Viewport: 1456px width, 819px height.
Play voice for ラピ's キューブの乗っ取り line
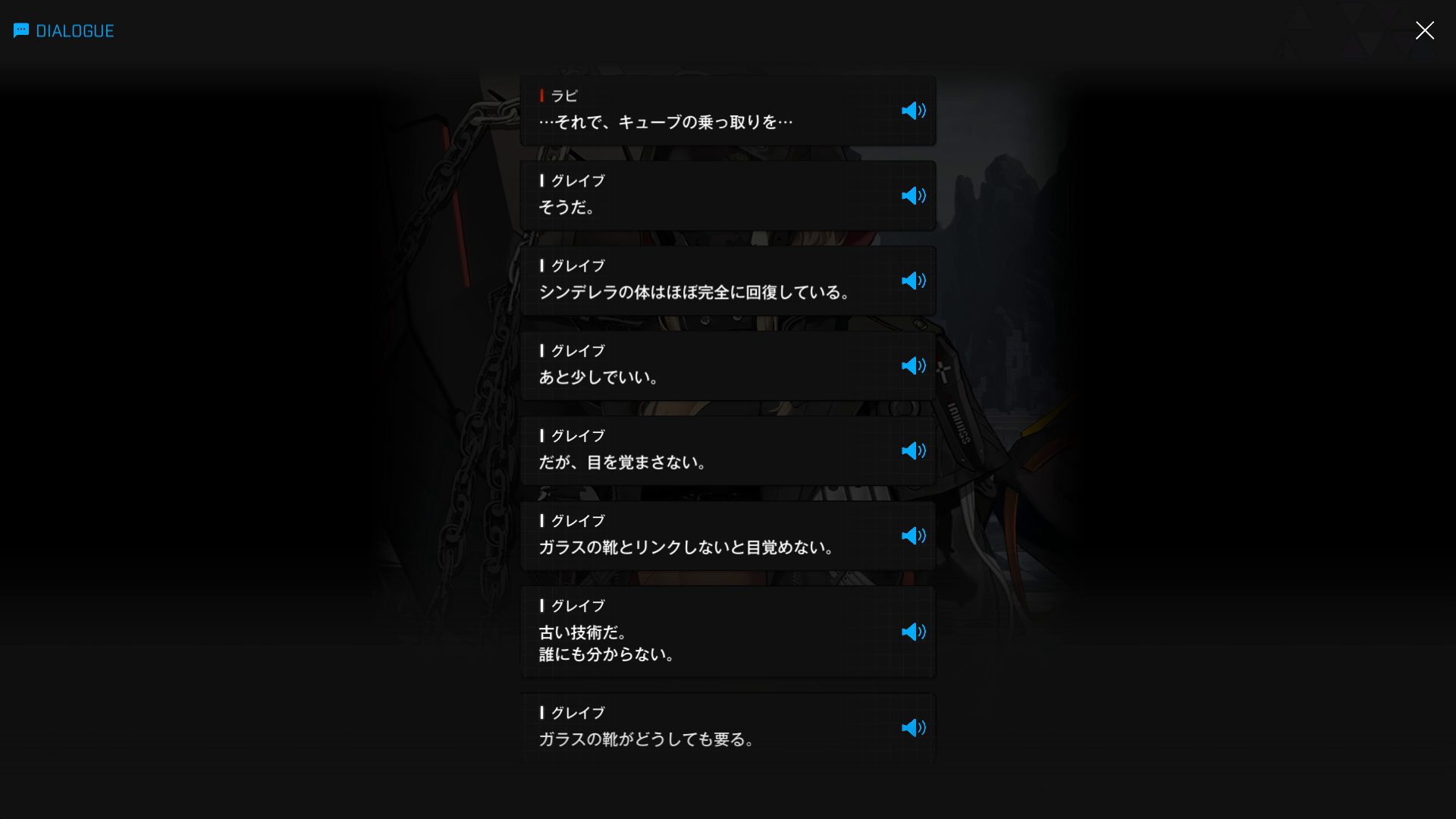click(x=913, y=111)
